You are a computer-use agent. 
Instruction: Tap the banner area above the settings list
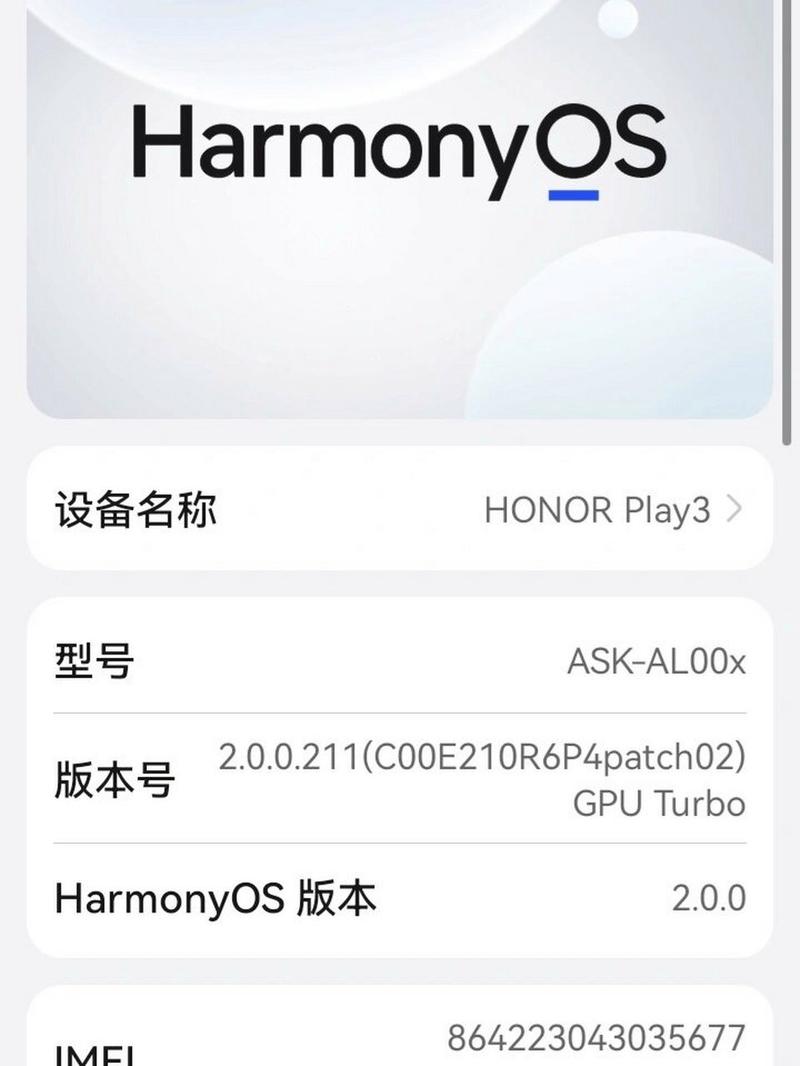[400, 215]
